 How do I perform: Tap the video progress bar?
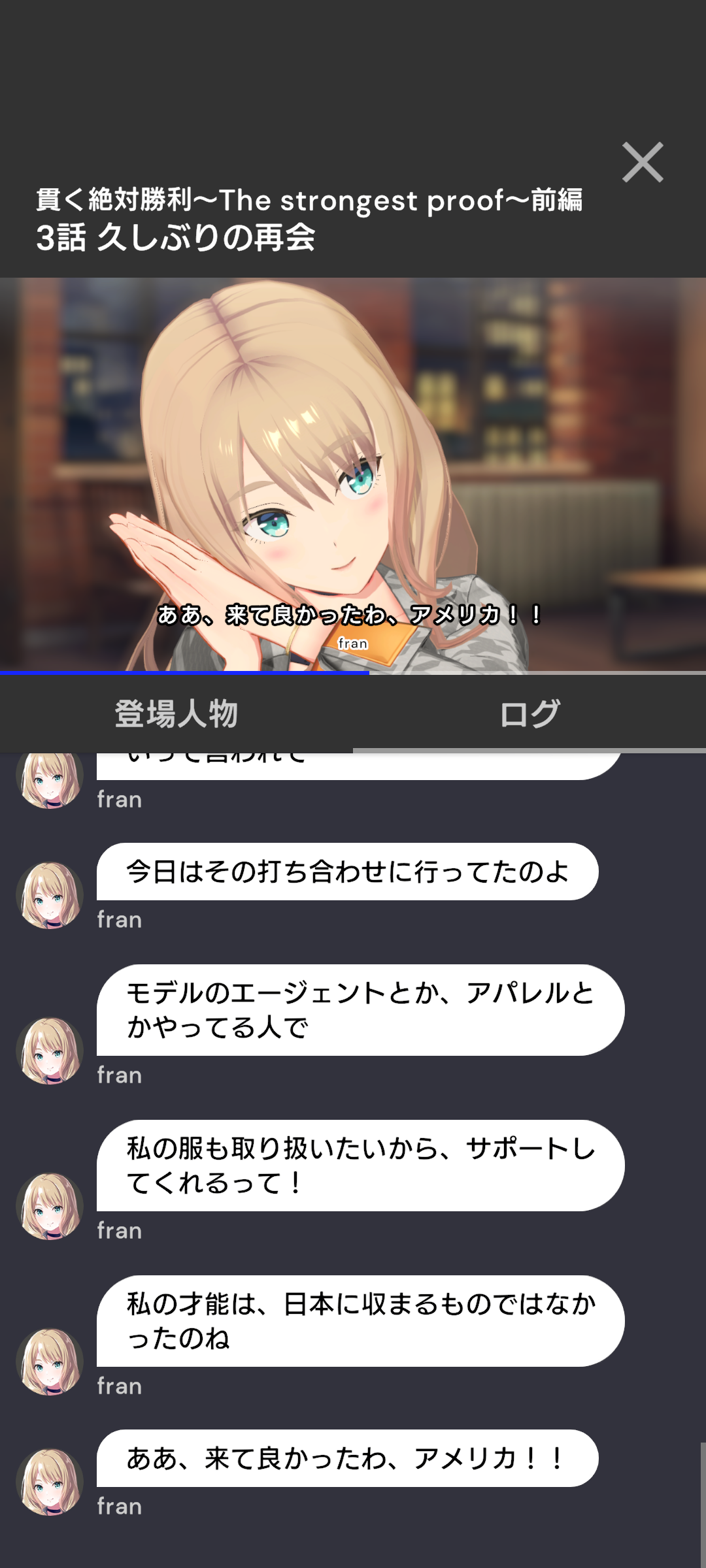pyautogui.click(x=353, y=672)
